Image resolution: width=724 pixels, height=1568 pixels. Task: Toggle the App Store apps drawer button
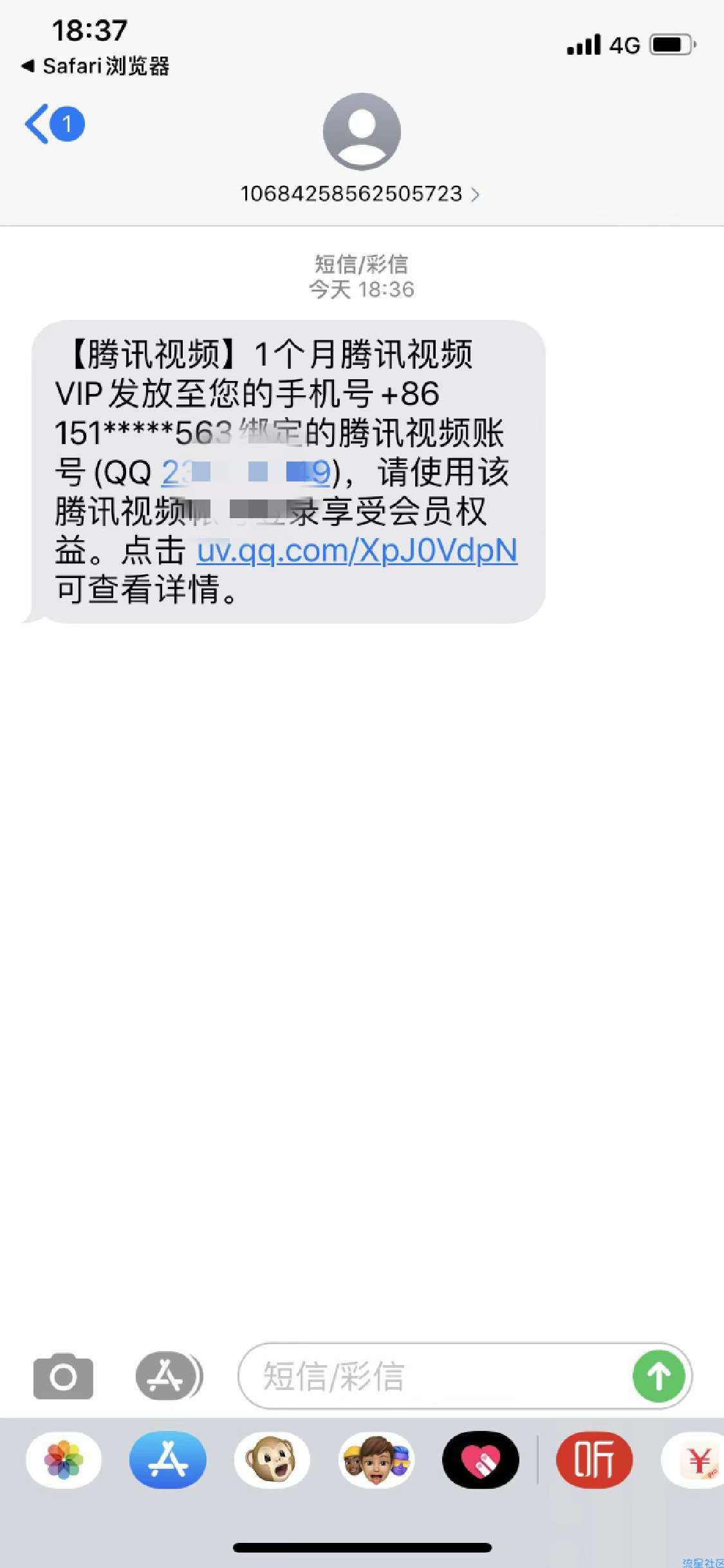tap(169, 1376)
